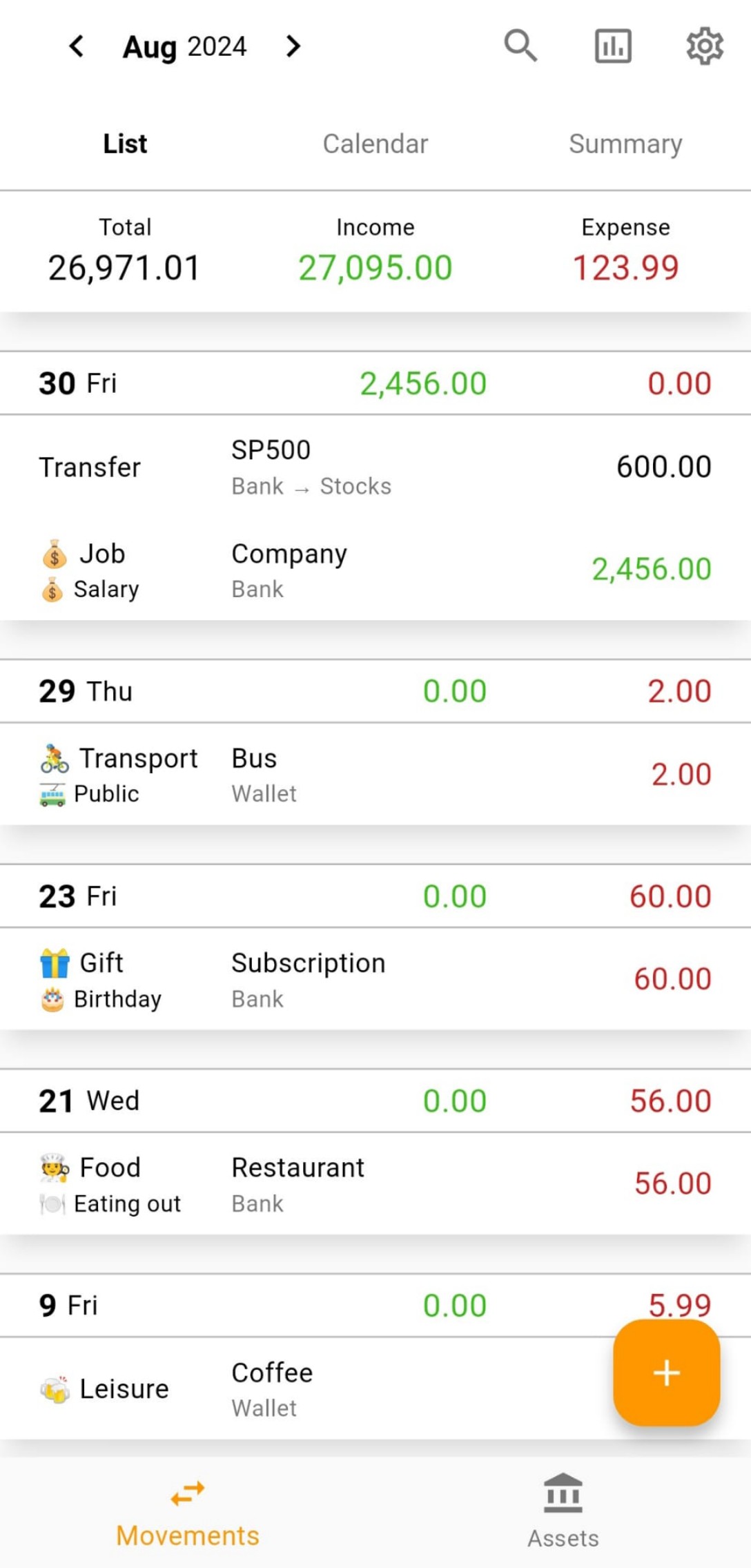Open the SP500 transfer entry
Image resolution: width=751 pixels, height=1568 pixels.
[375, 467]
